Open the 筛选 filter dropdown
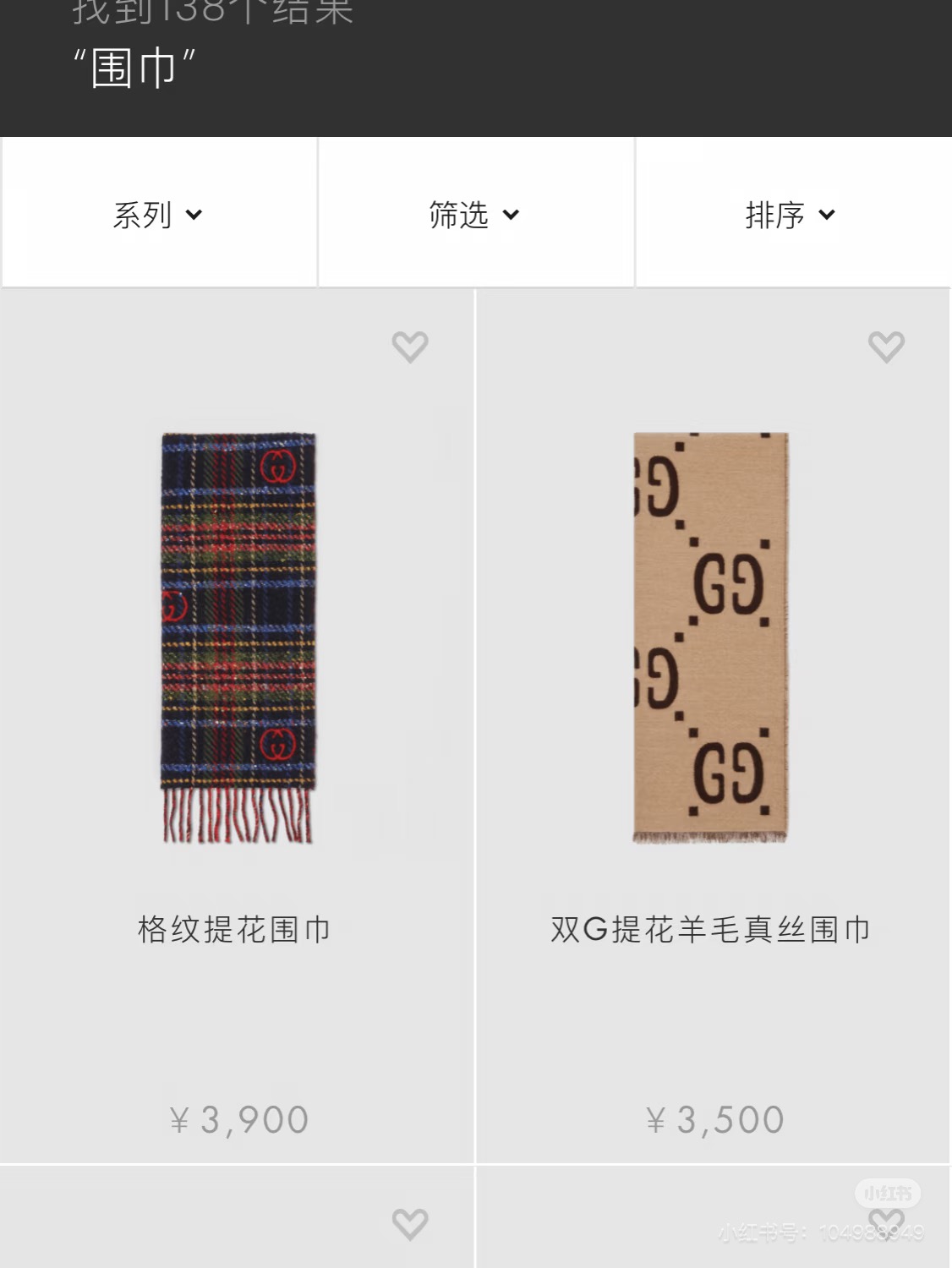The image size is (952, 1268). [474, 215]
